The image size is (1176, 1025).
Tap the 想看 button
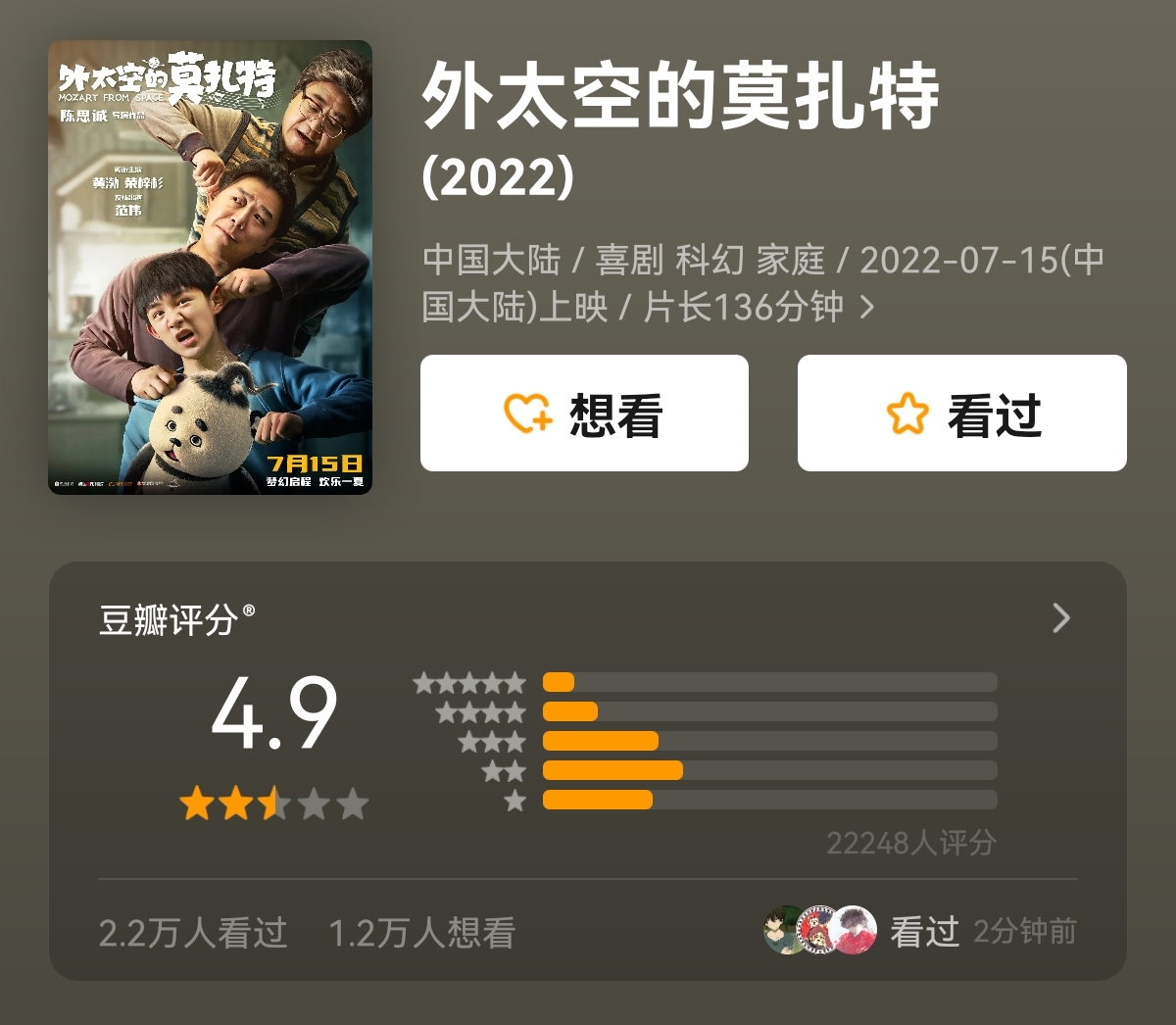point(584,414)
